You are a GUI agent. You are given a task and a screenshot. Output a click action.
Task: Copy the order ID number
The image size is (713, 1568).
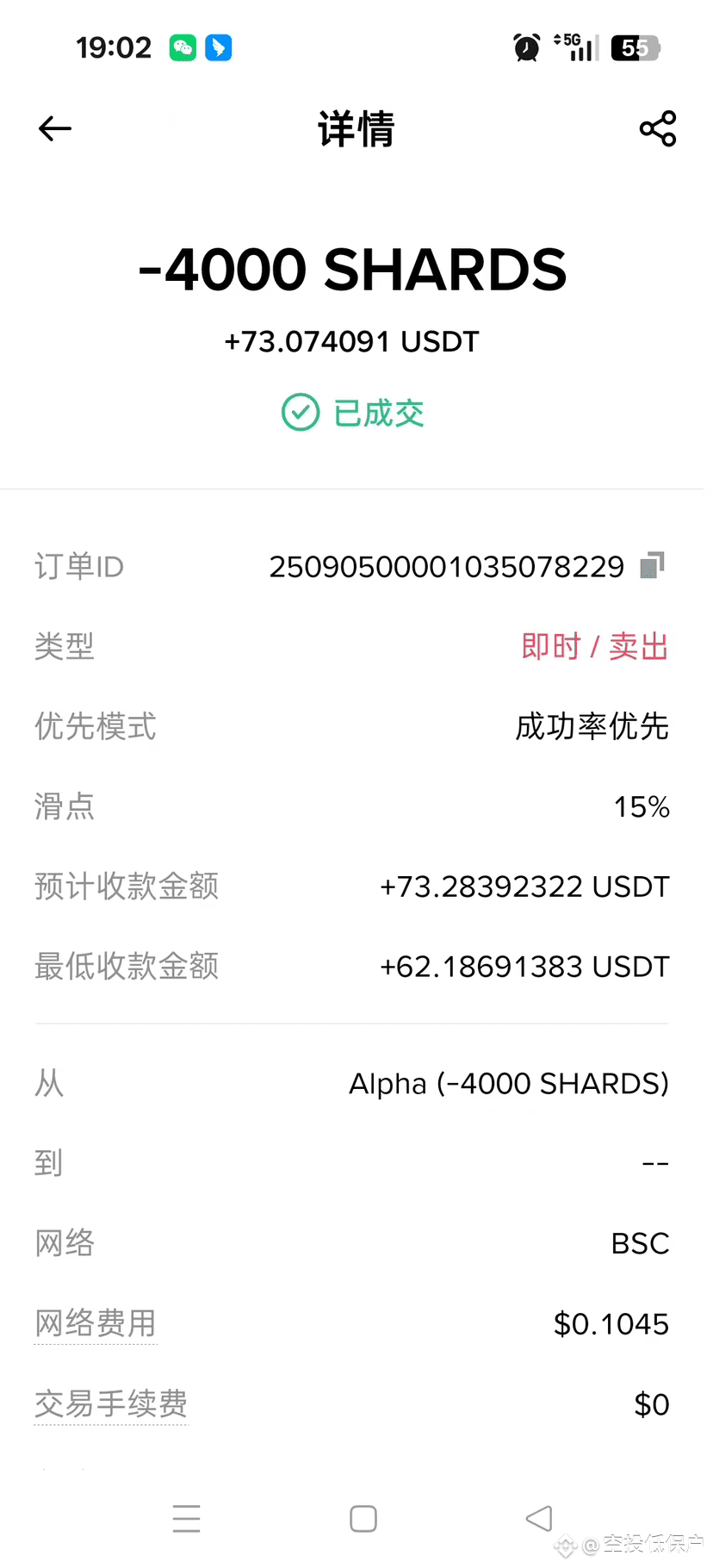[653, 565]
